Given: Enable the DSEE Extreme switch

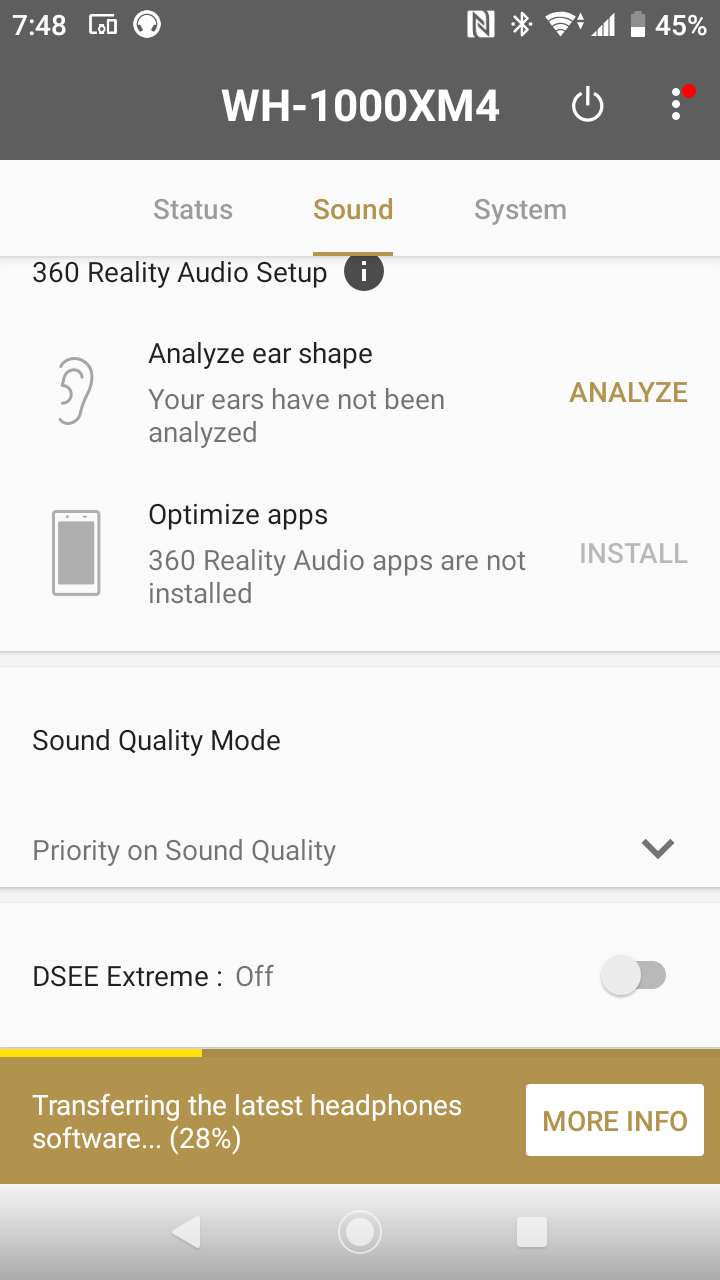Looking at the screenshot, I should click(634, 976).
